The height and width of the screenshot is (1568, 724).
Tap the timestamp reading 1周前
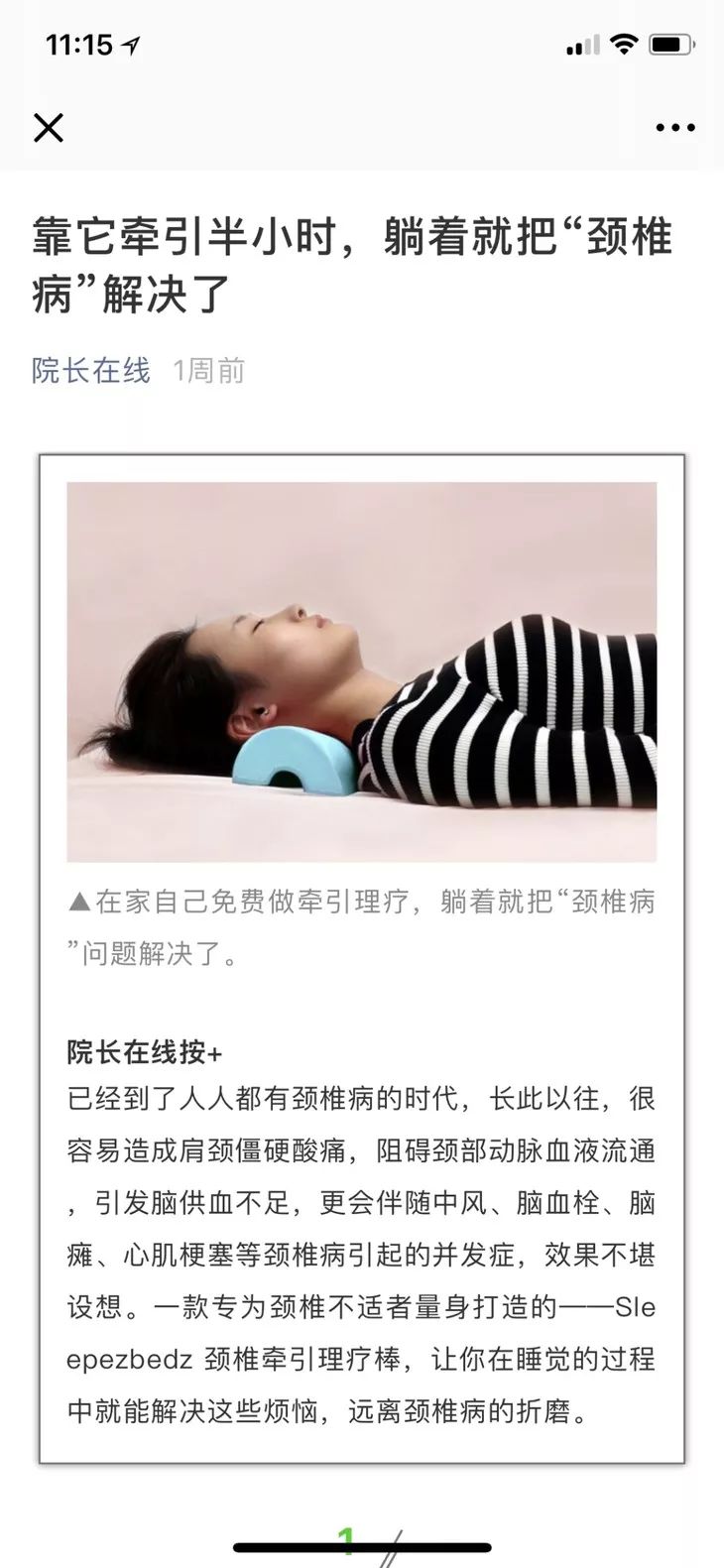tap(208, 372)
